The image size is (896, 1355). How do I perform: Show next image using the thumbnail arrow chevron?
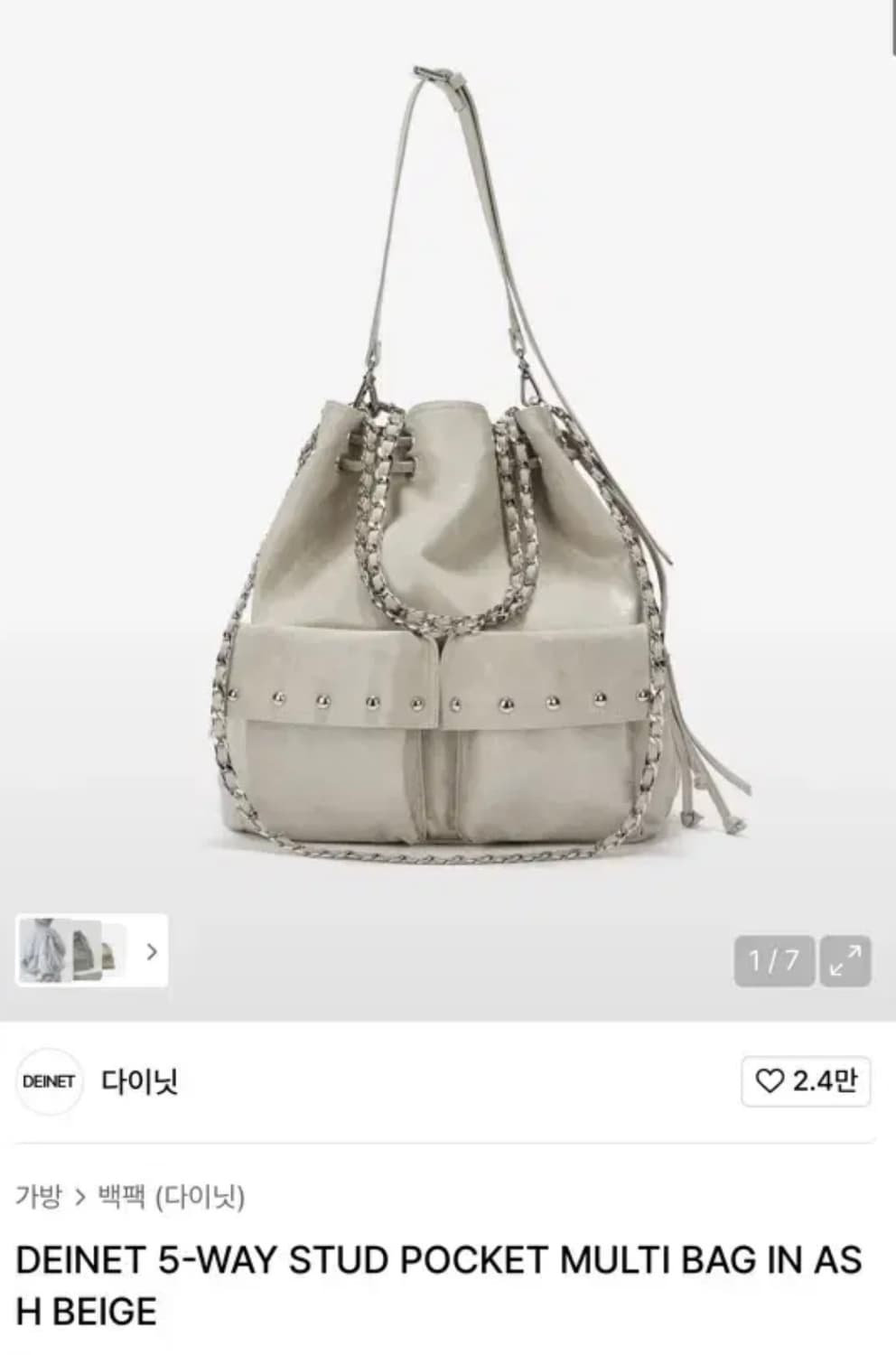pos(152,953)
